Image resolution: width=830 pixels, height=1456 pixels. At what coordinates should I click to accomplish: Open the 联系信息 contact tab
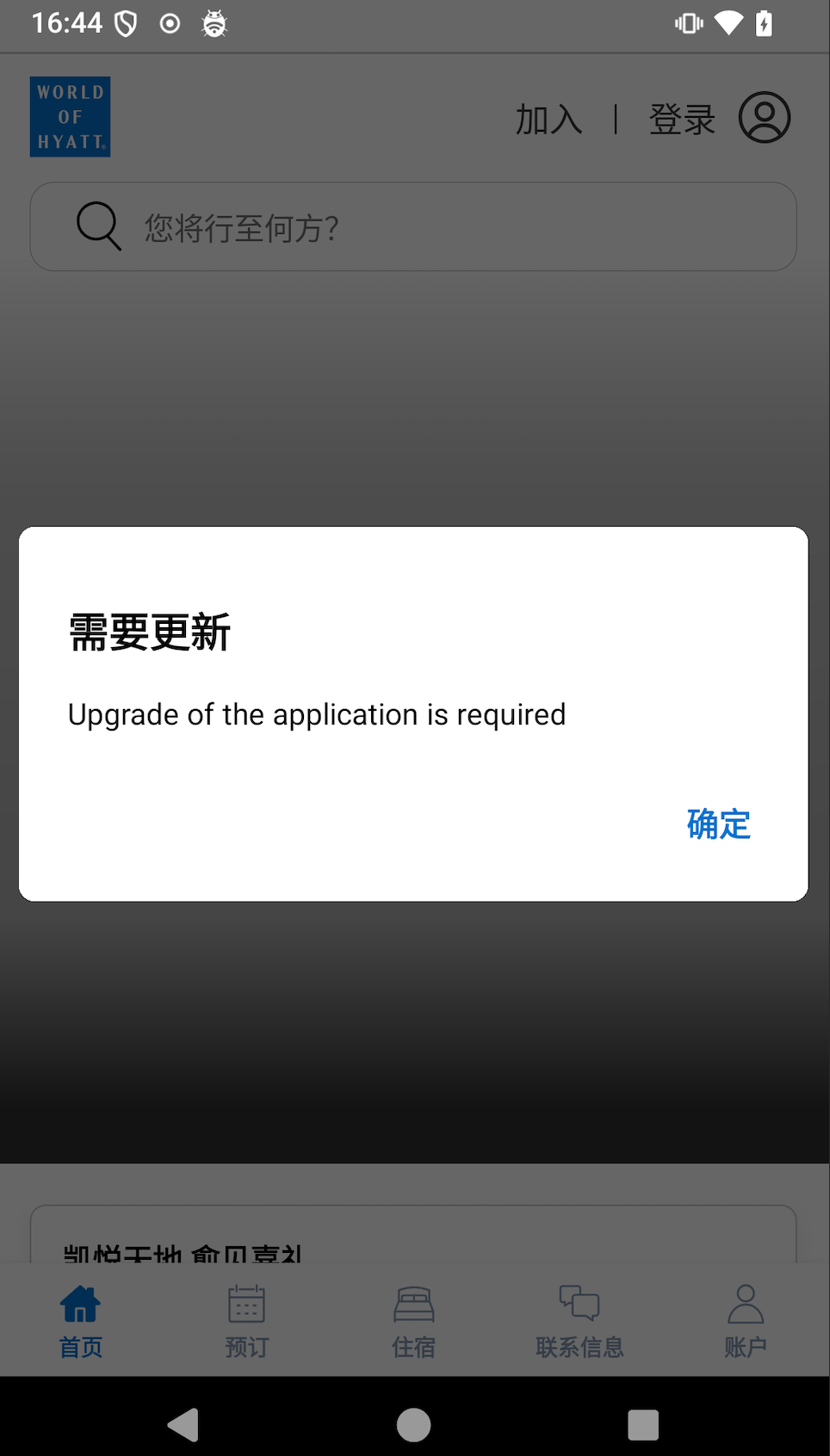click(579, 1321)
